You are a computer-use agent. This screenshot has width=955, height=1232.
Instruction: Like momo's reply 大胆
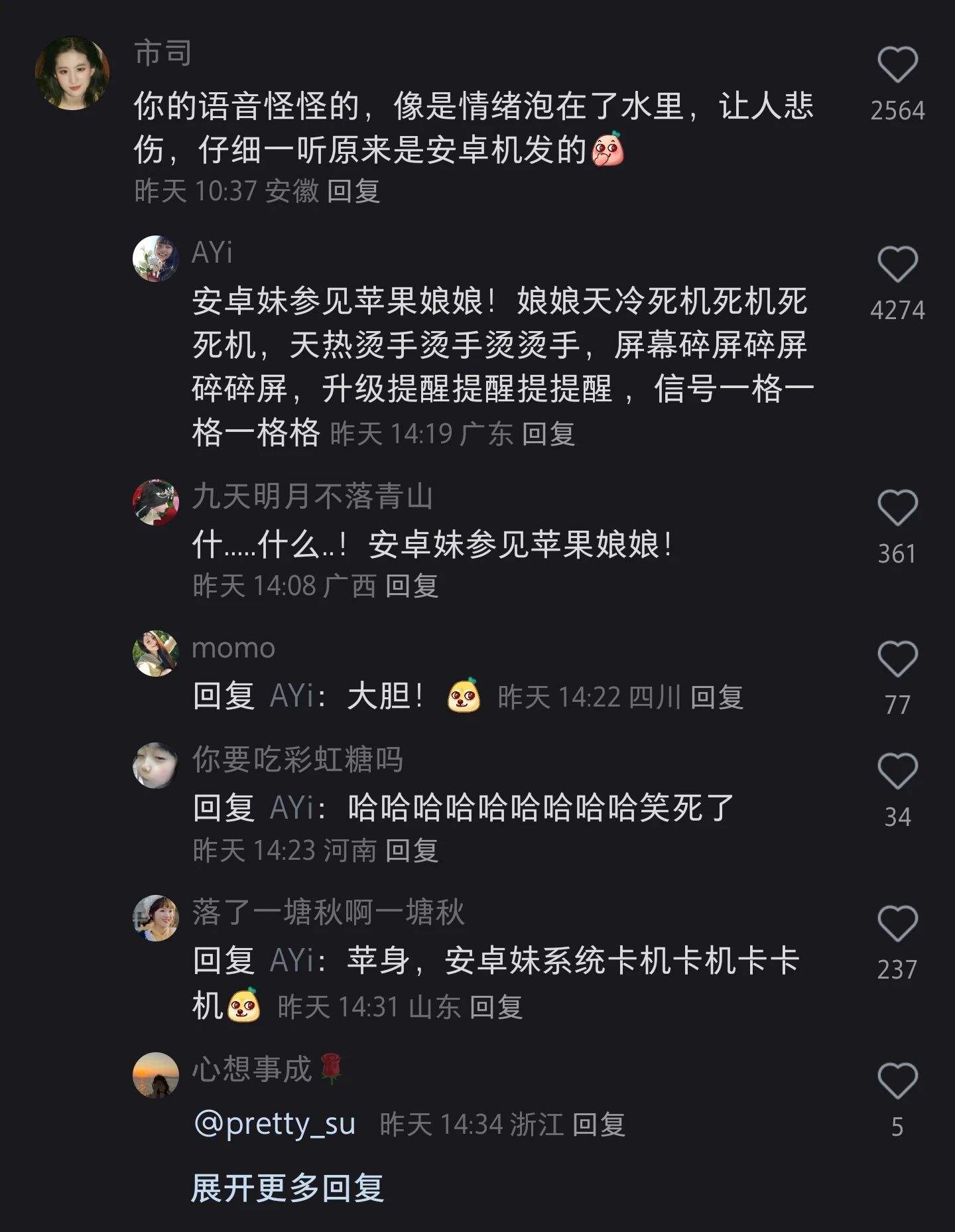[x=897, y=659]
